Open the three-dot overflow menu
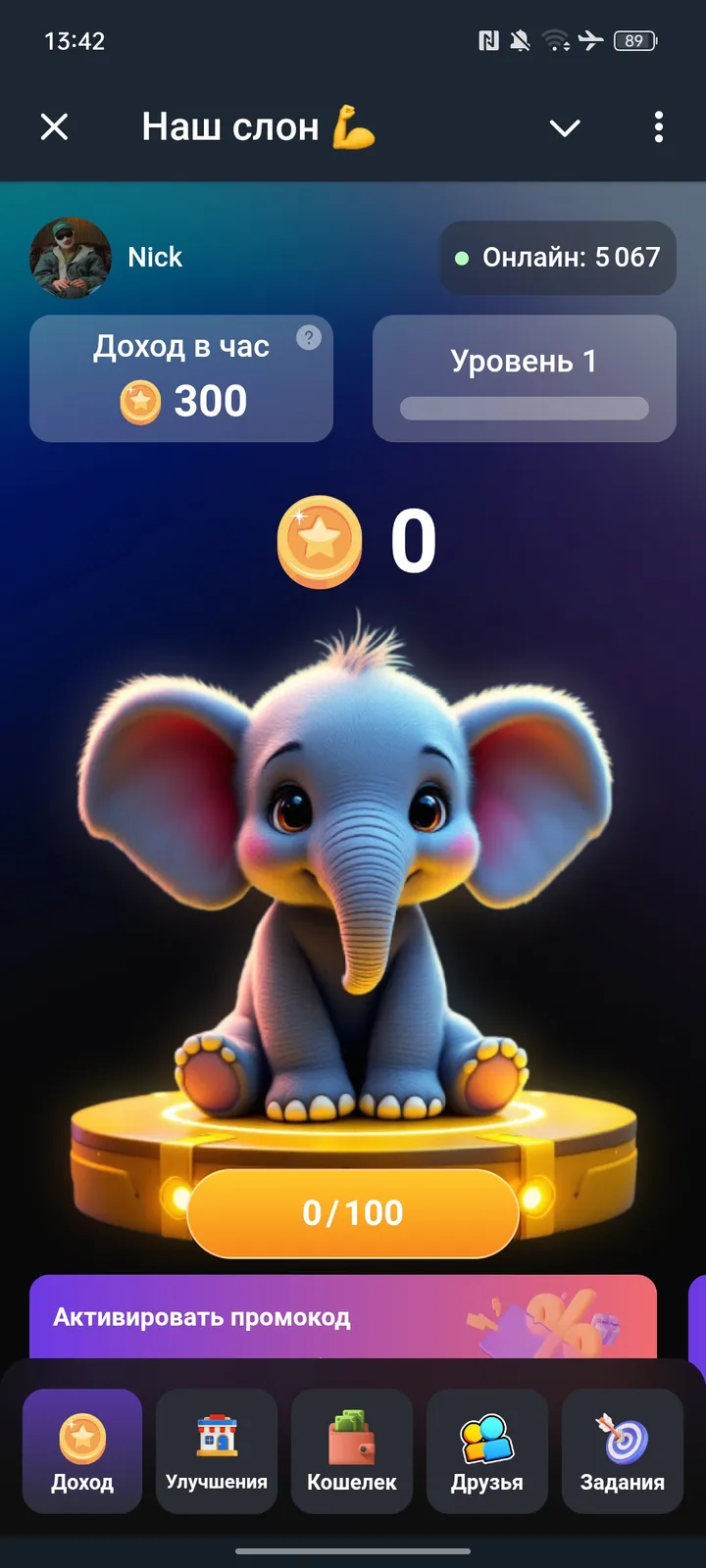Viewport: 706px width, 1568px height. coord(659,127)
